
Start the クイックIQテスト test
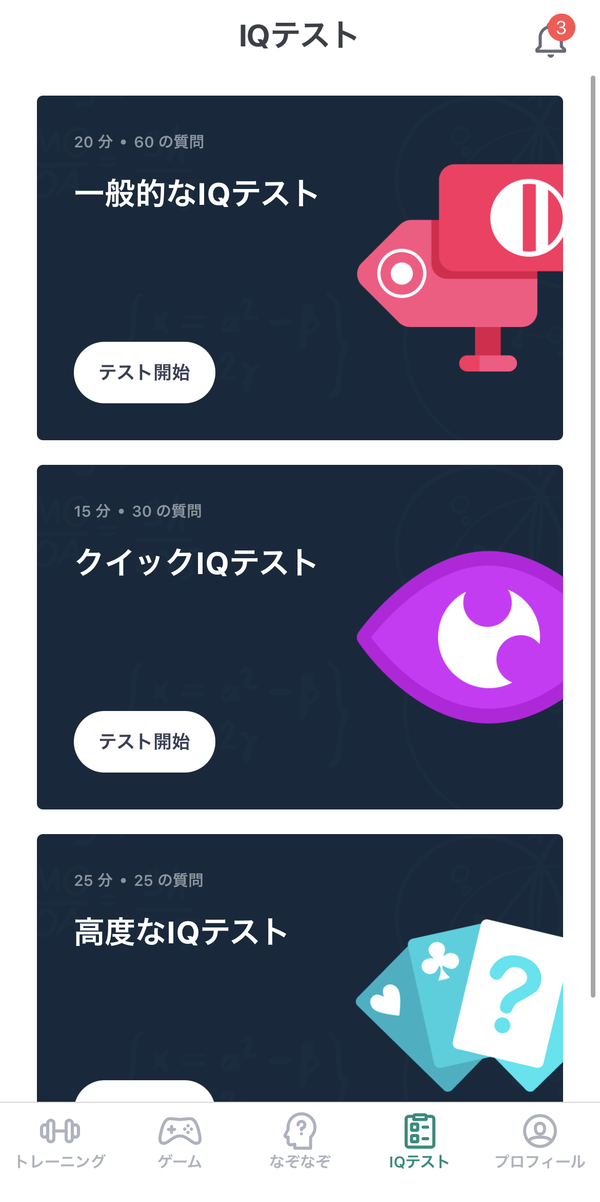pyautogui.click(x=145, y=742)
